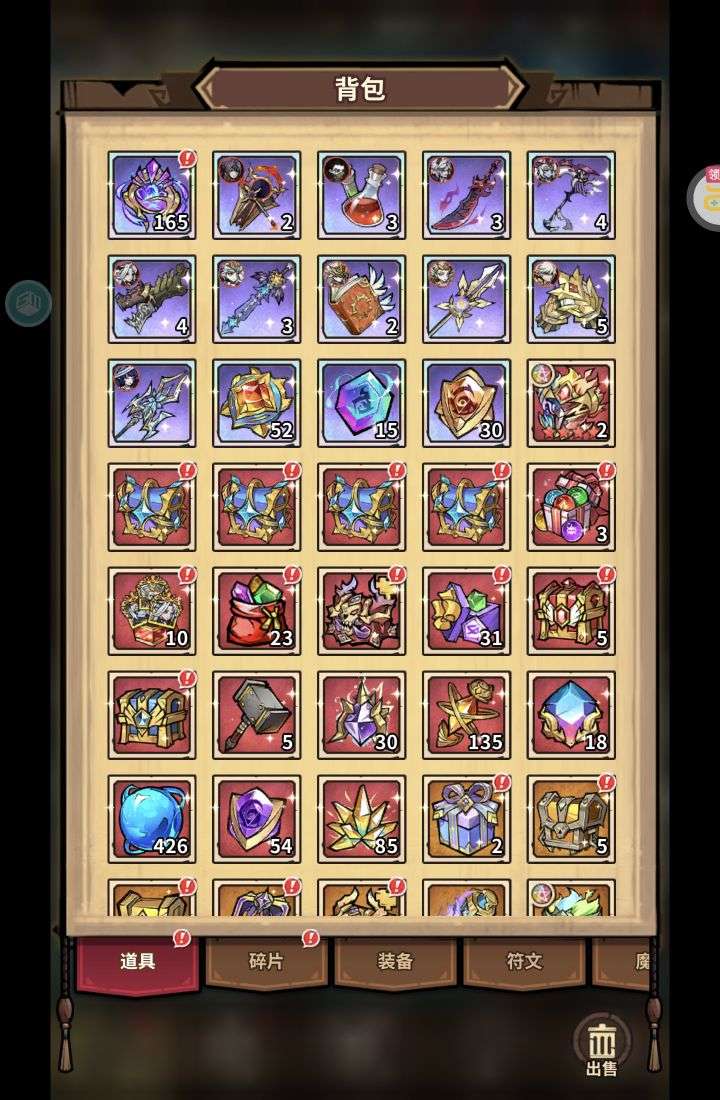Switch to the 符文 tab
Image resolution: width=720 pixels, height=1100 pixels.
click(x=523, y=961)
